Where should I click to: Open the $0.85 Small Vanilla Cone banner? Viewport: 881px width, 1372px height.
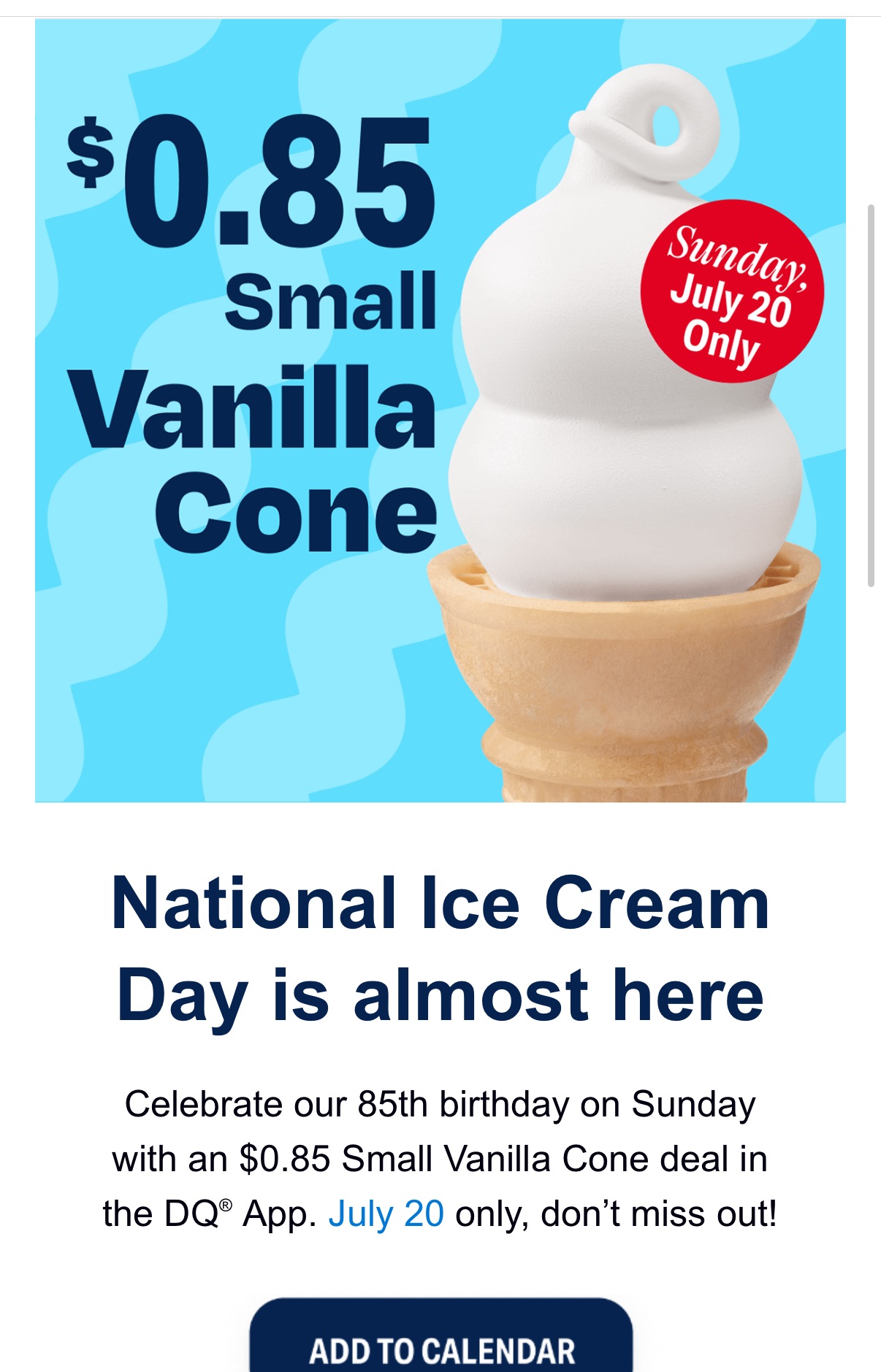[x=440, y=410]
